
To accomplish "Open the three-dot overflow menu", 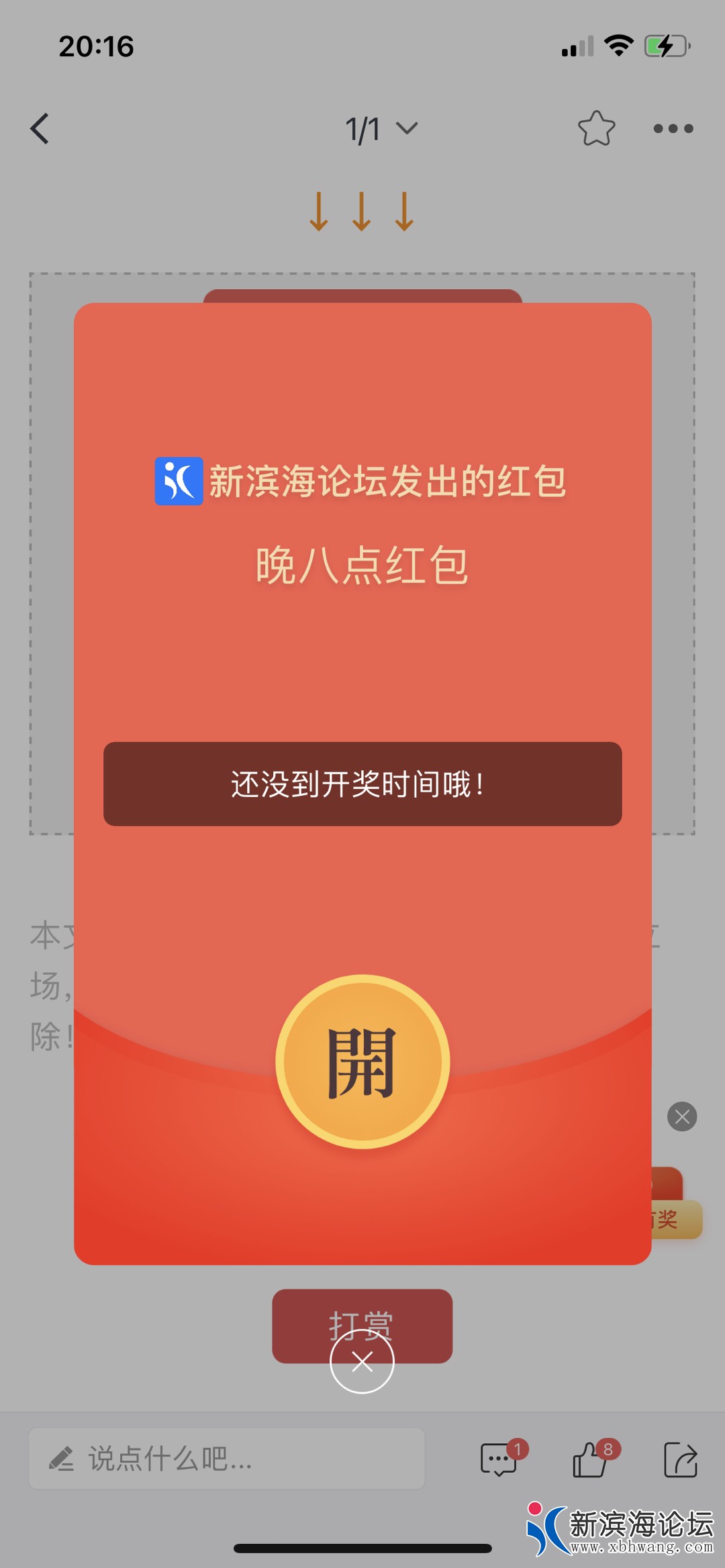I will 673,128.
